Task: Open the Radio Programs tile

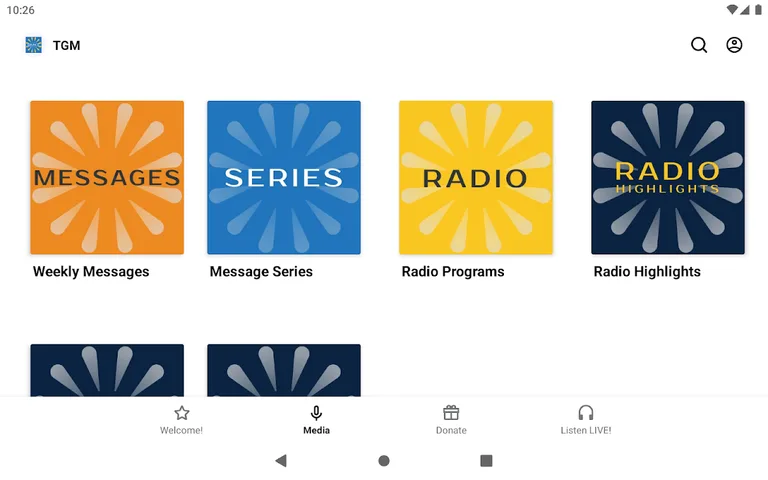Action: (476, 178)
